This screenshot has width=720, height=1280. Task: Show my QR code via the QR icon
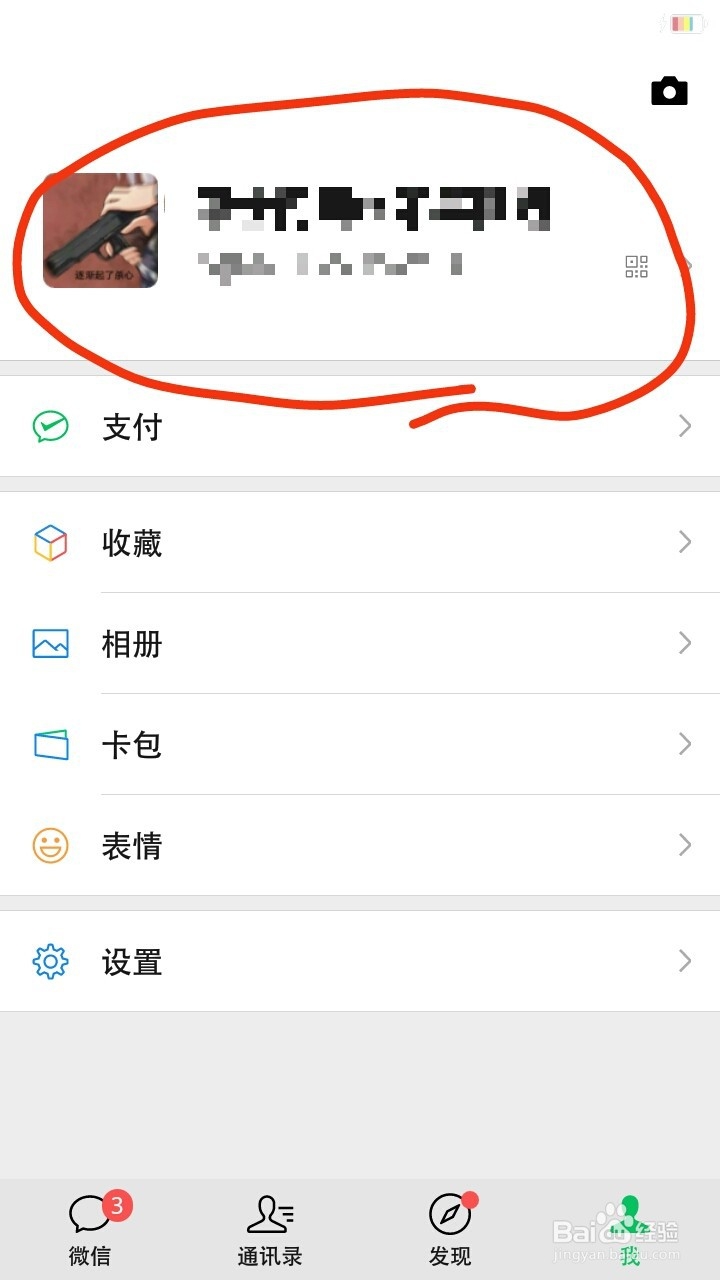click(636, 266)
